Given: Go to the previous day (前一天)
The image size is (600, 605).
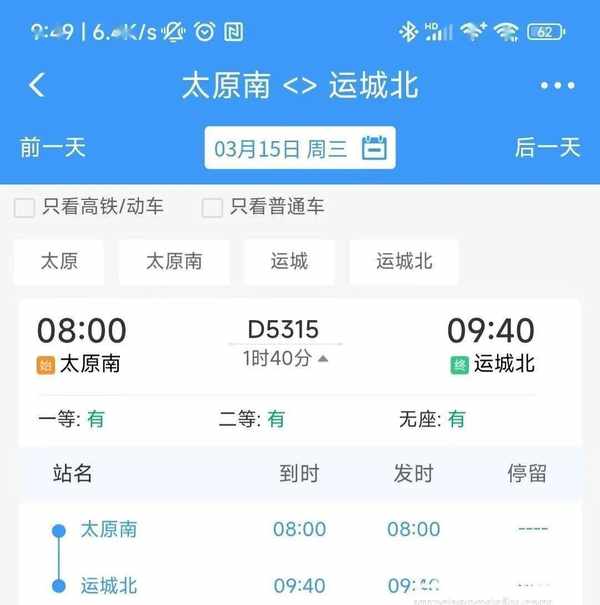Looking at the screenshot, I should click(x=53, y=148).
